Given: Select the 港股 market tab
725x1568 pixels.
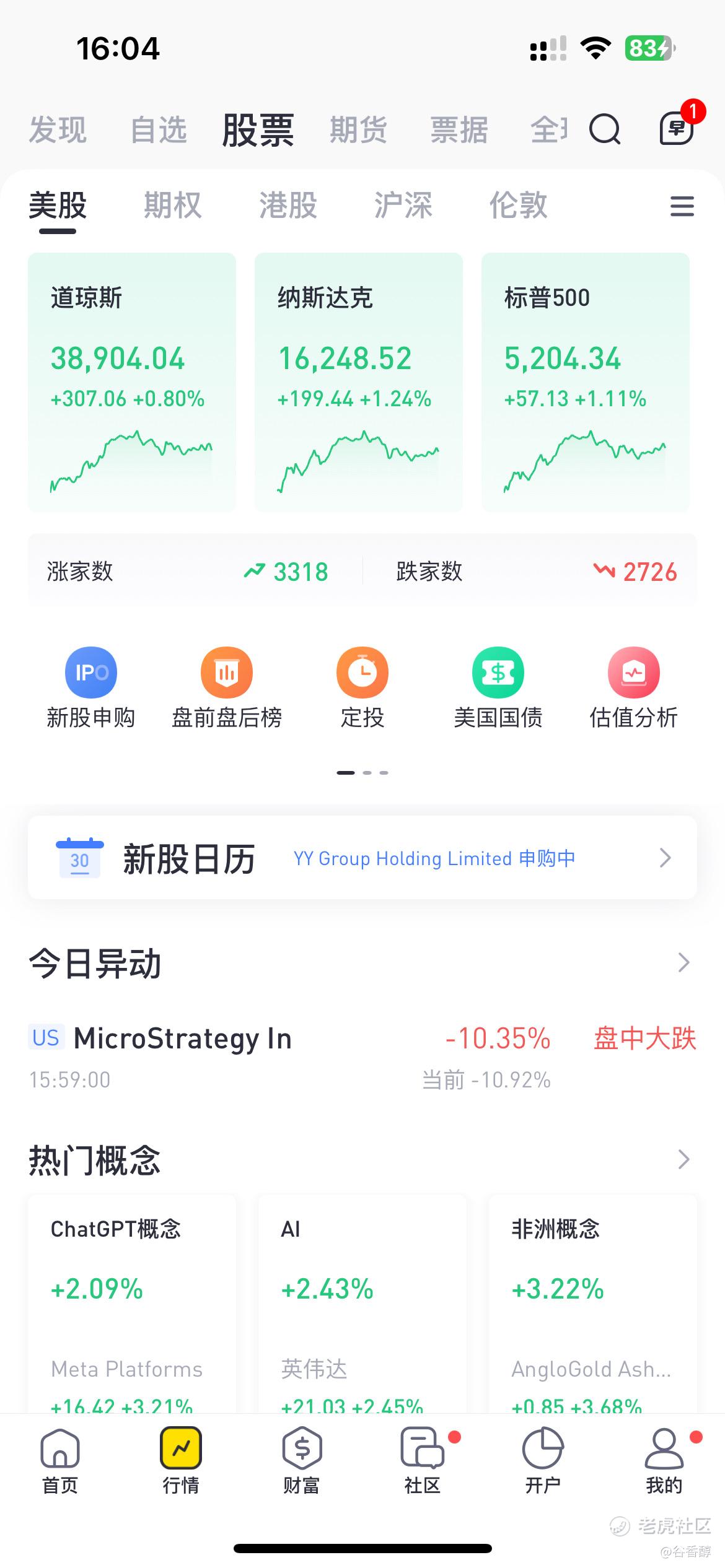Looking at the screenshot, I should [x=288, y=205].
